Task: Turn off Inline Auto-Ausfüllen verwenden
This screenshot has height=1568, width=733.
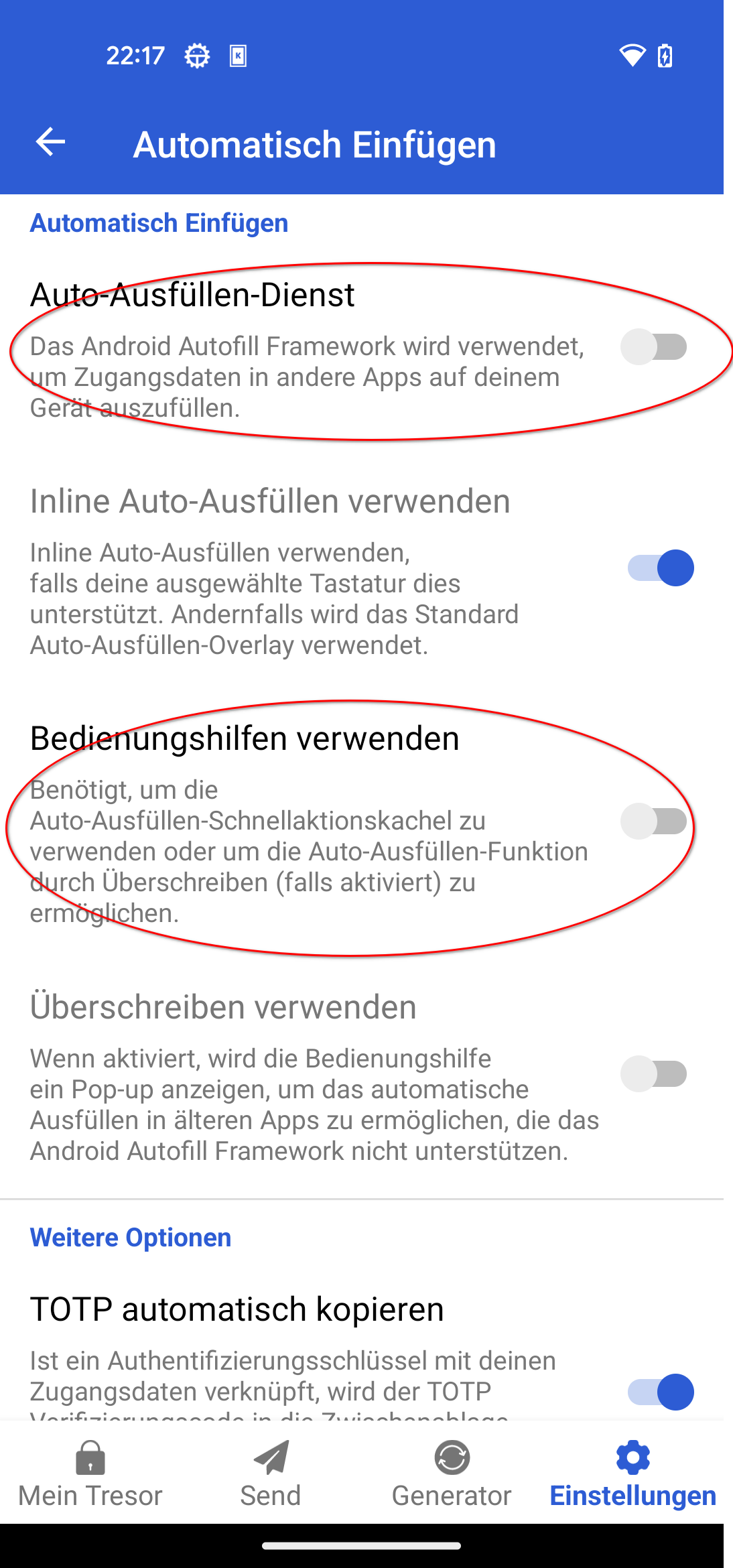Action: (660, 568)
